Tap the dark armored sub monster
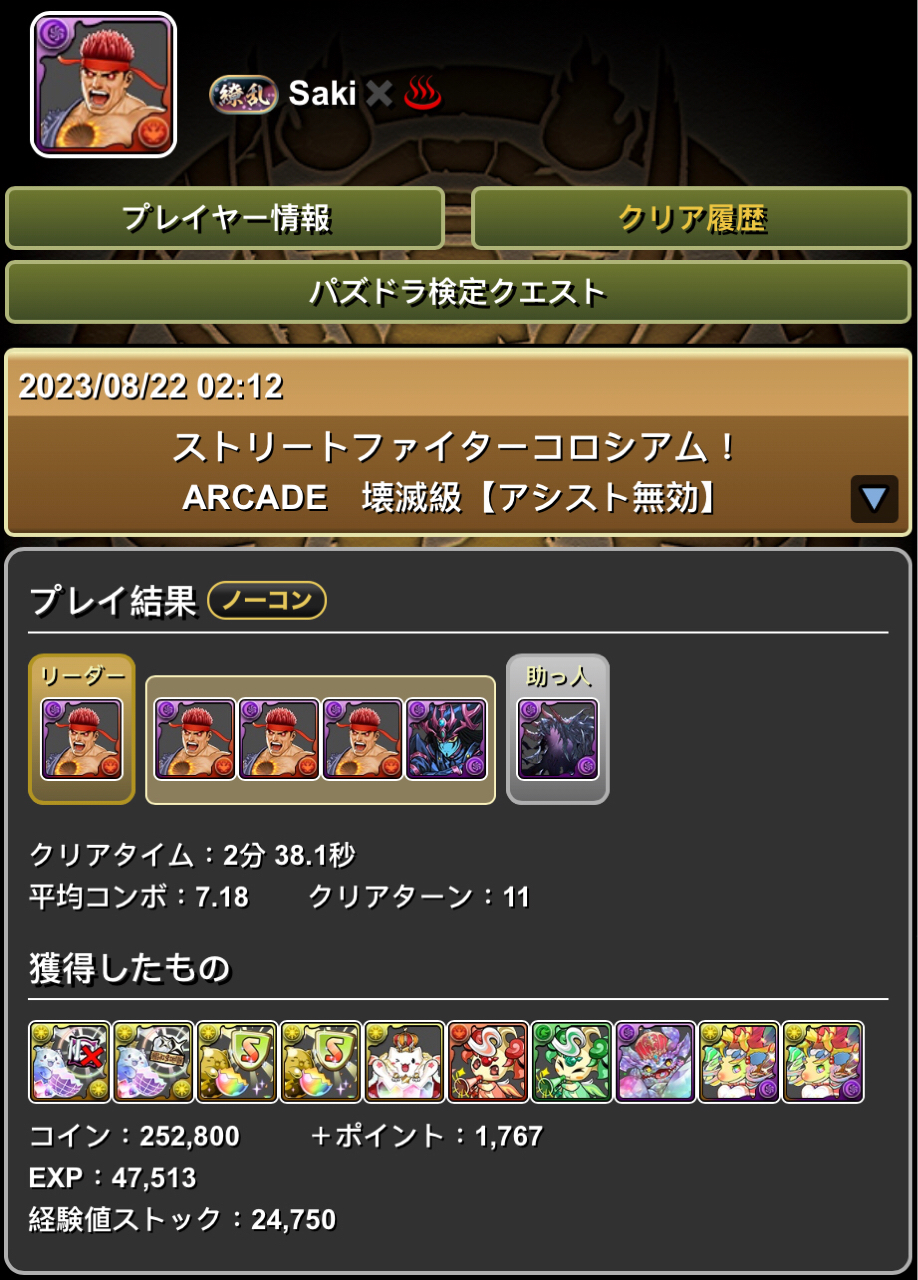918x1280 pixels. [446, 739]
